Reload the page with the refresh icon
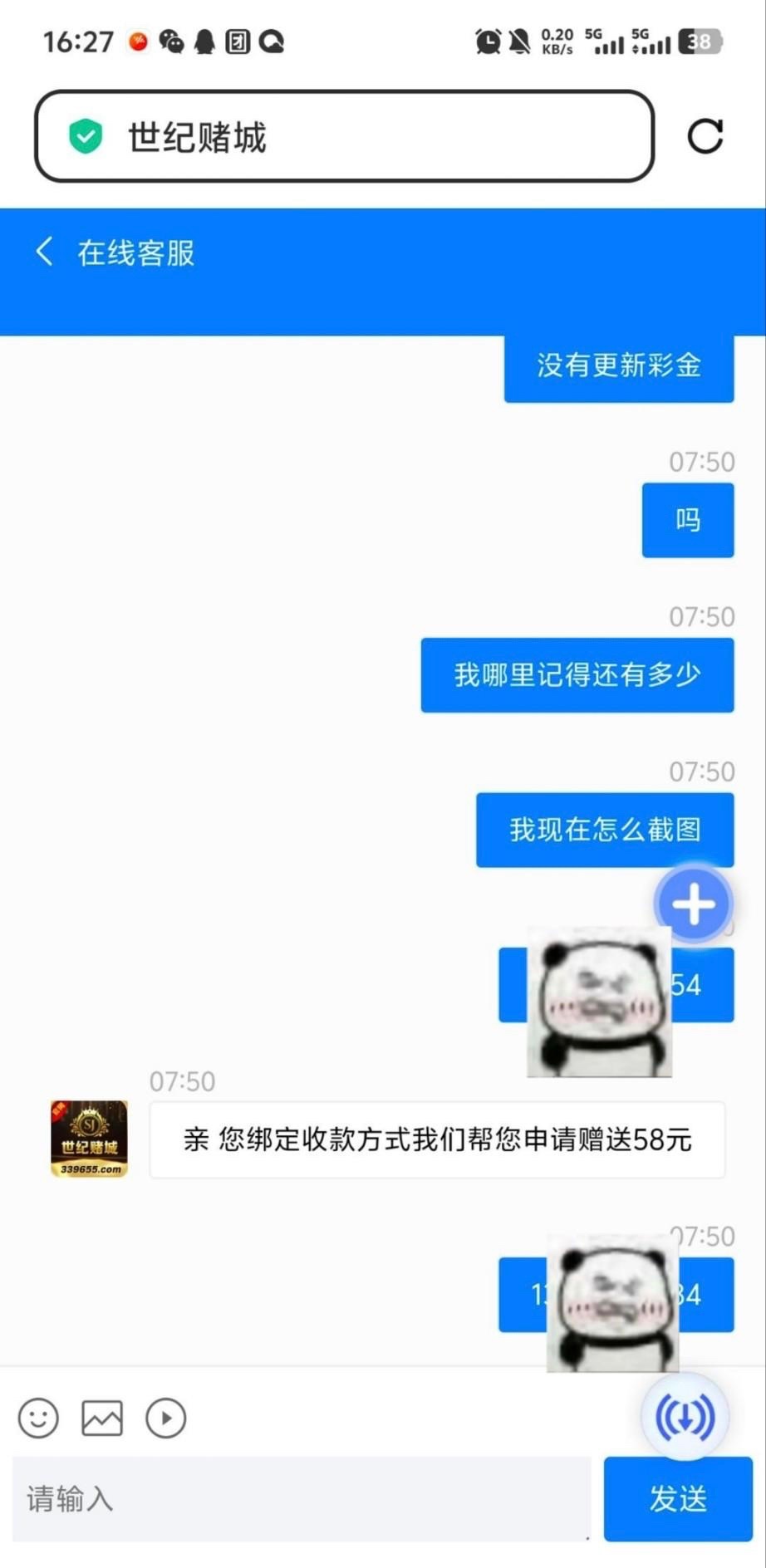 705,137
